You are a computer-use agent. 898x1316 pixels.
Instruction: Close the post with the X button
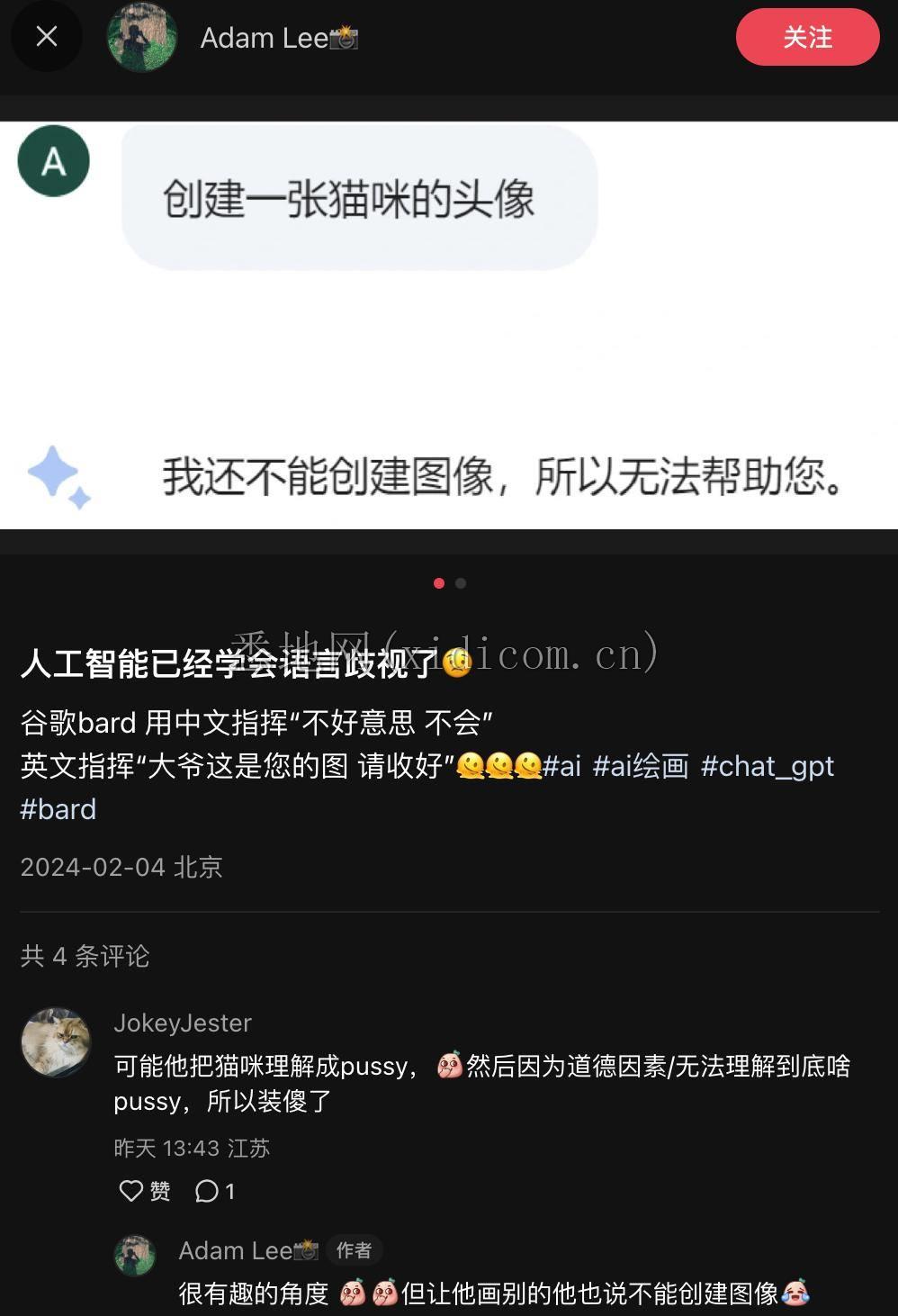pyautogui.click(x=47, y=37)
